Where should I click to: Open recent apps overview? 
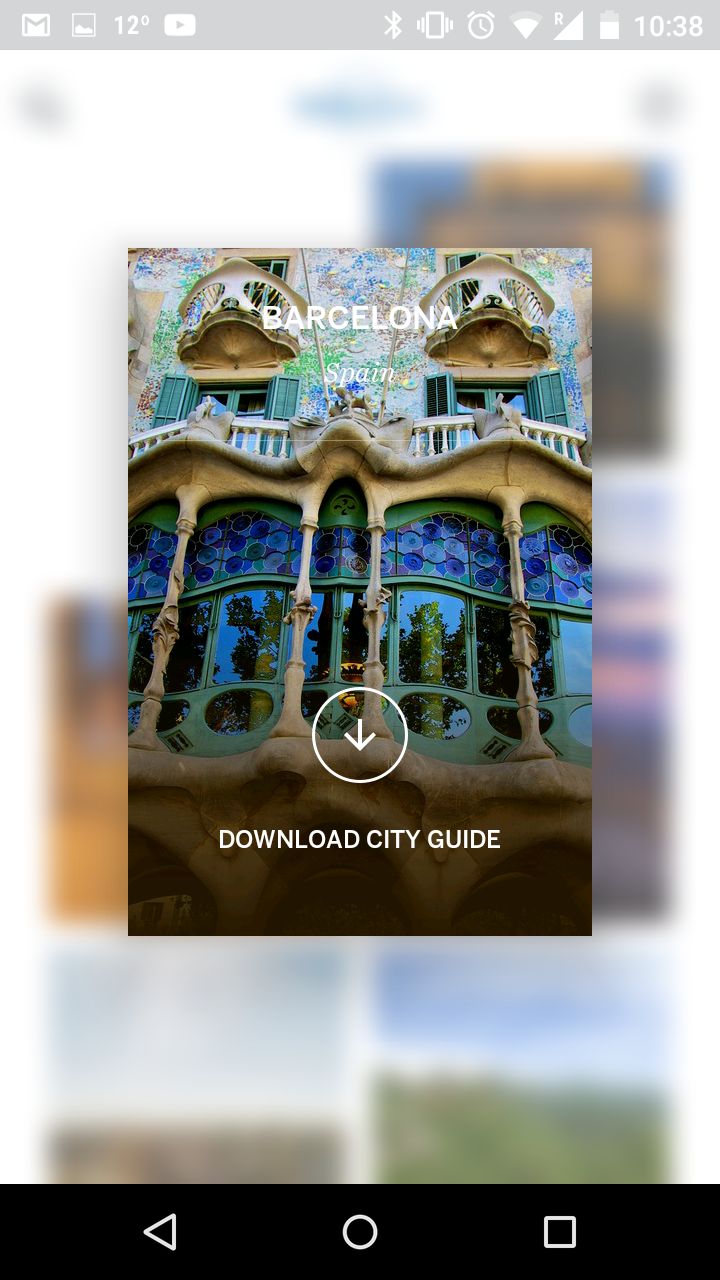pyautogui.click(x=560, y=1232)
